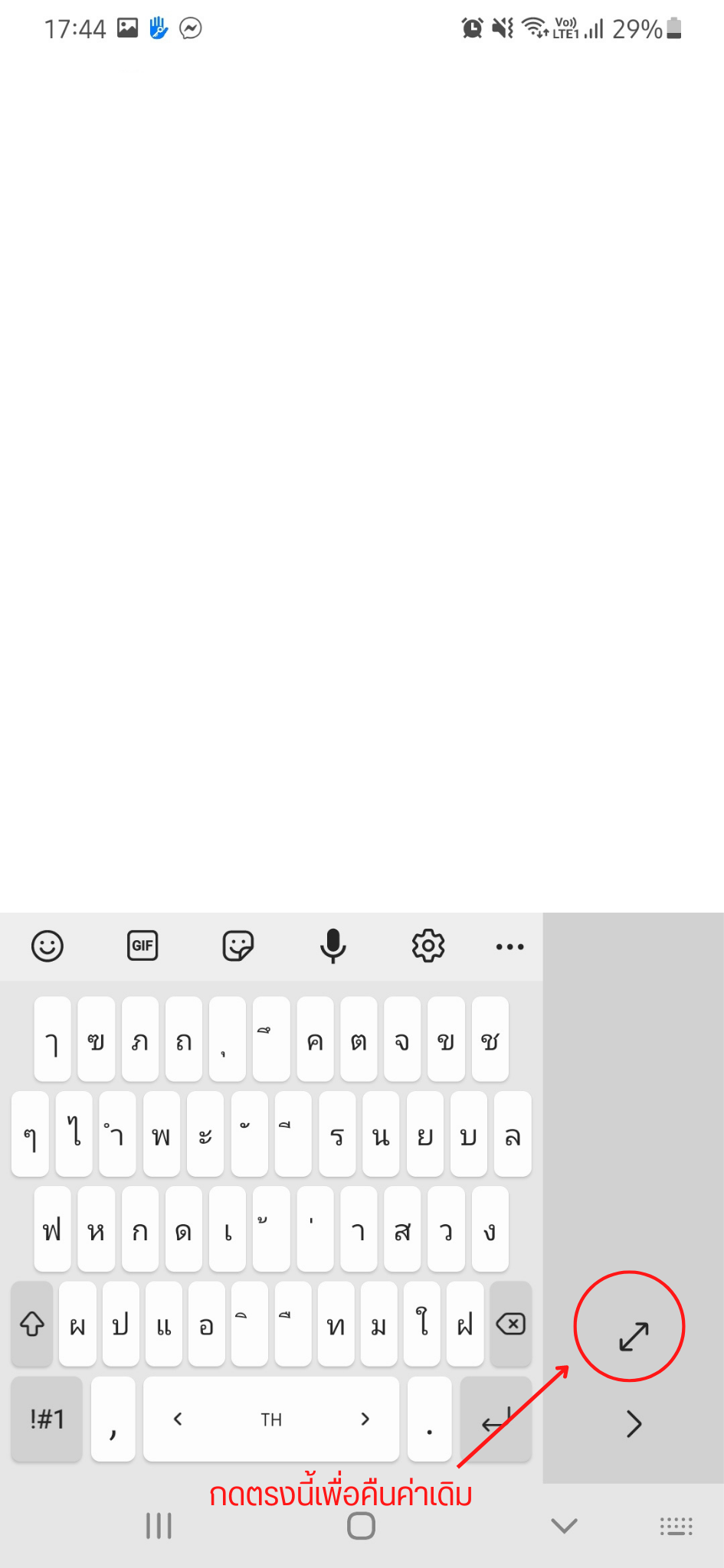This screenshot has width=724, height=1568.
Task: Open the keyboard switcher icon
Action: tap(676, 1526)
